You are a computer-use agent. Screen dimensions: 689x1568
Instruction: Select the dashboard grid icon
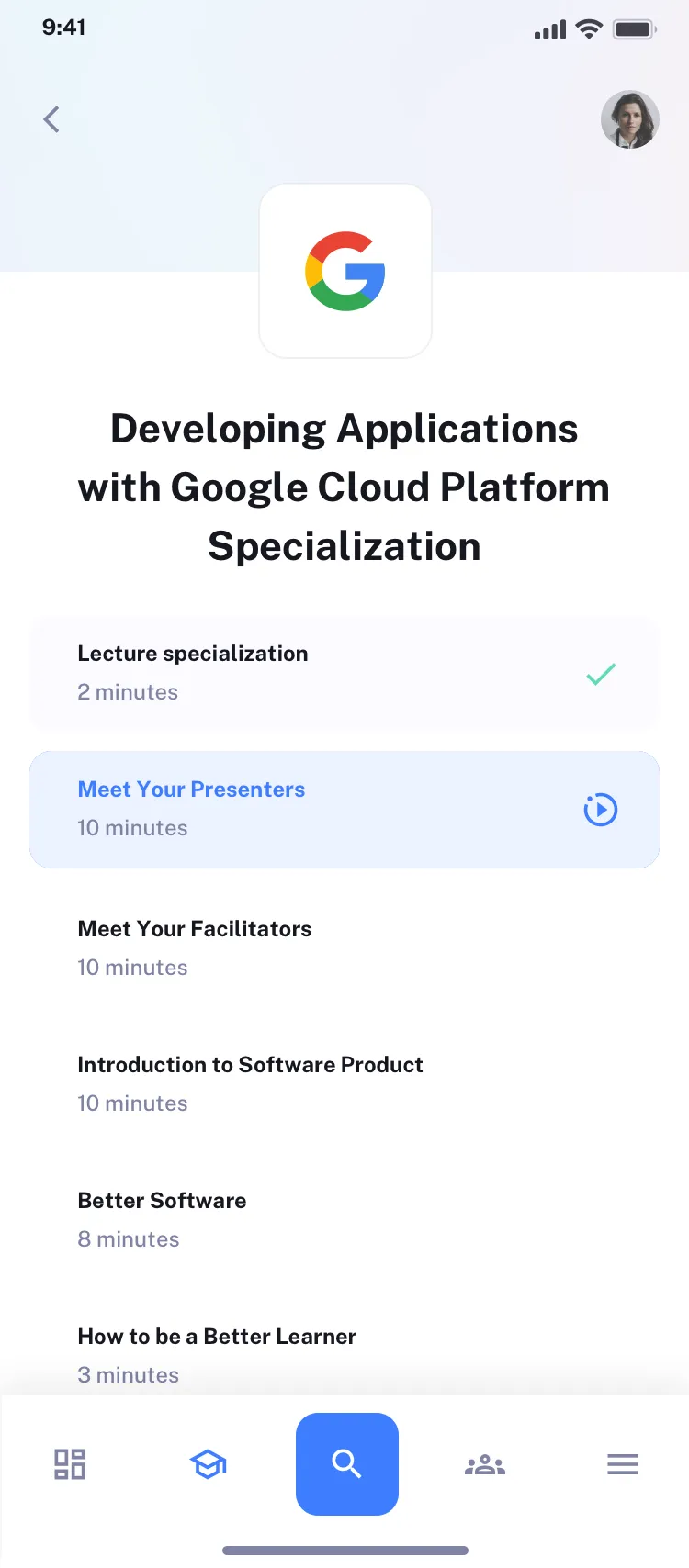pyautogui.click(x=69, y=1464)
